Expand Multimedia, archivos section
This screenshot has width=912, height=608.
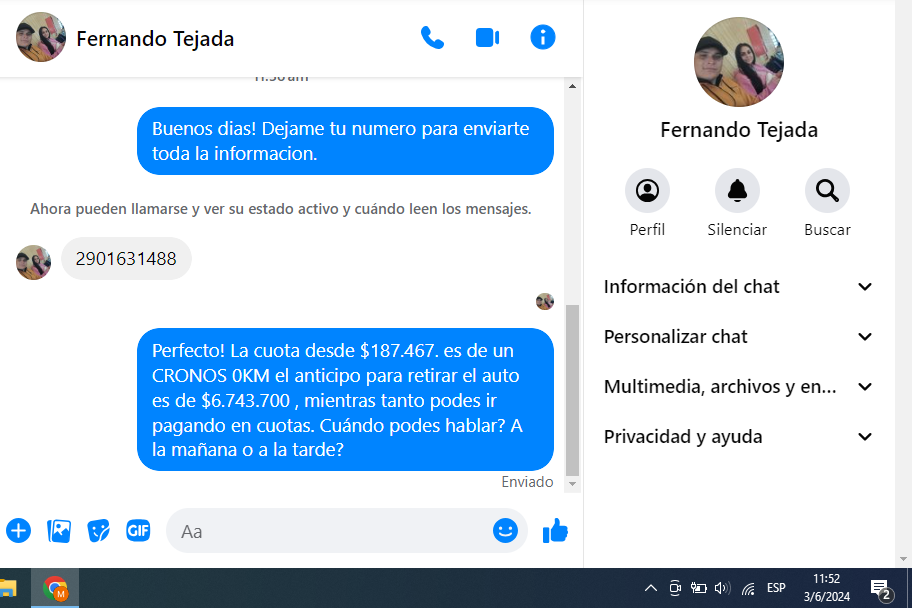tap(739, 387)
